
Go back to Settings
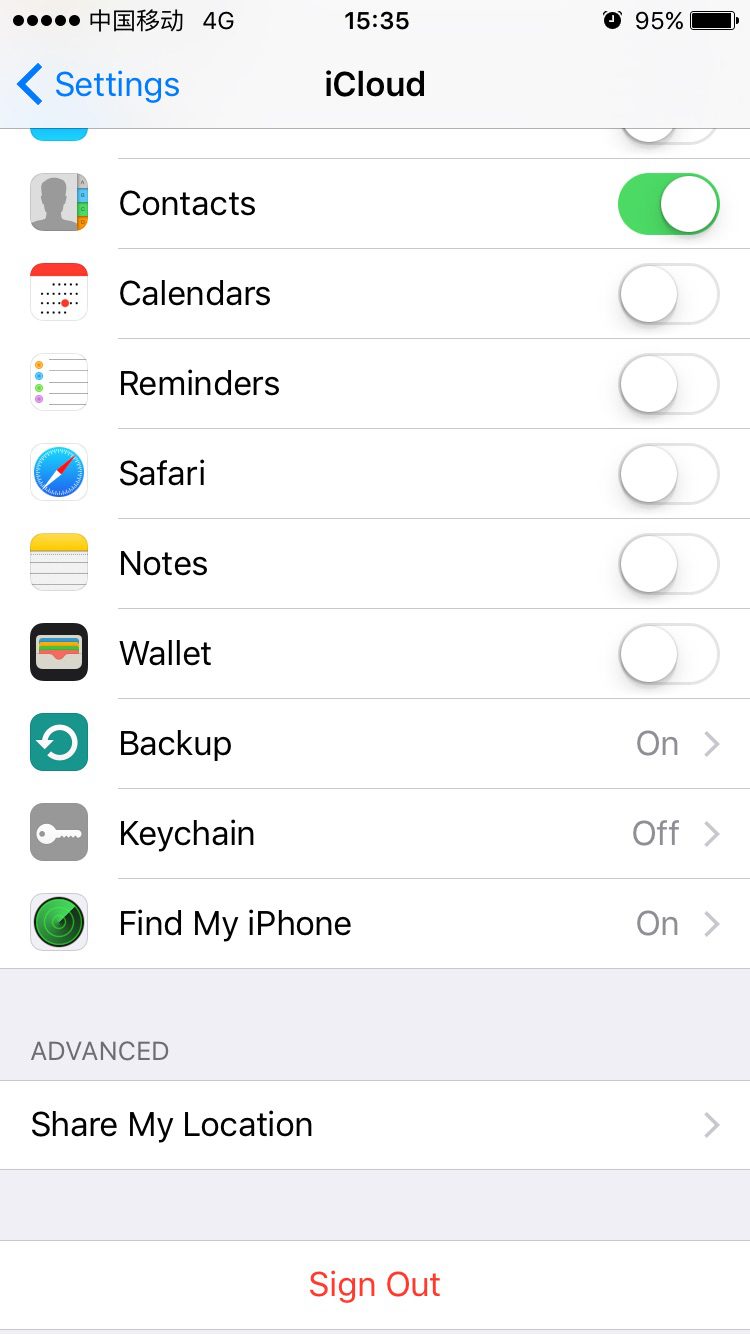pyautogui.click(x=98, y=85)
